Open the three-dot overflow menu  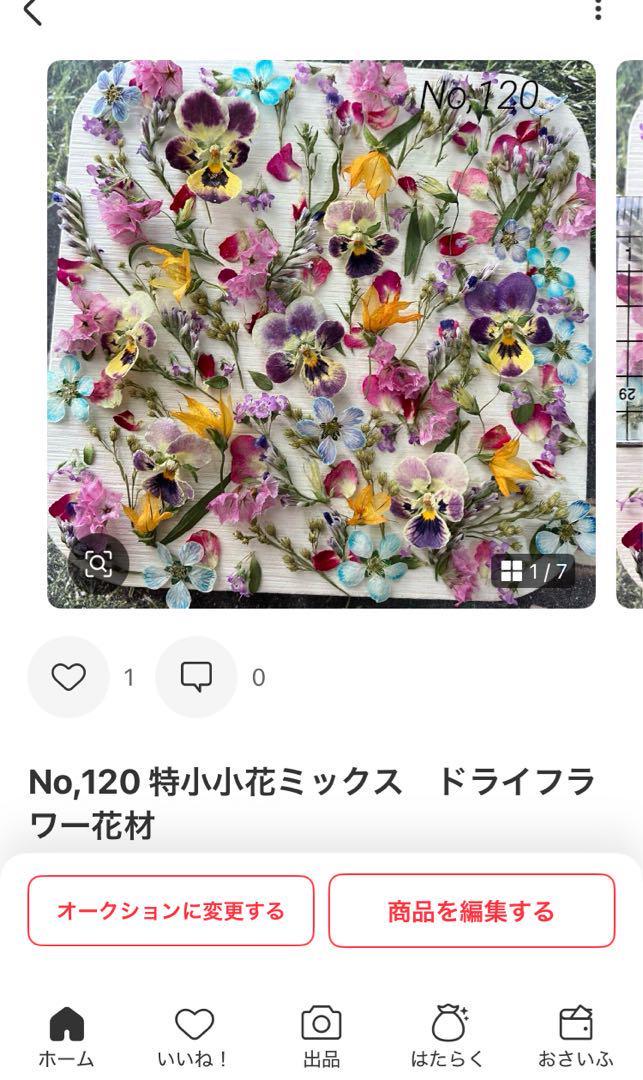[598, 10]
